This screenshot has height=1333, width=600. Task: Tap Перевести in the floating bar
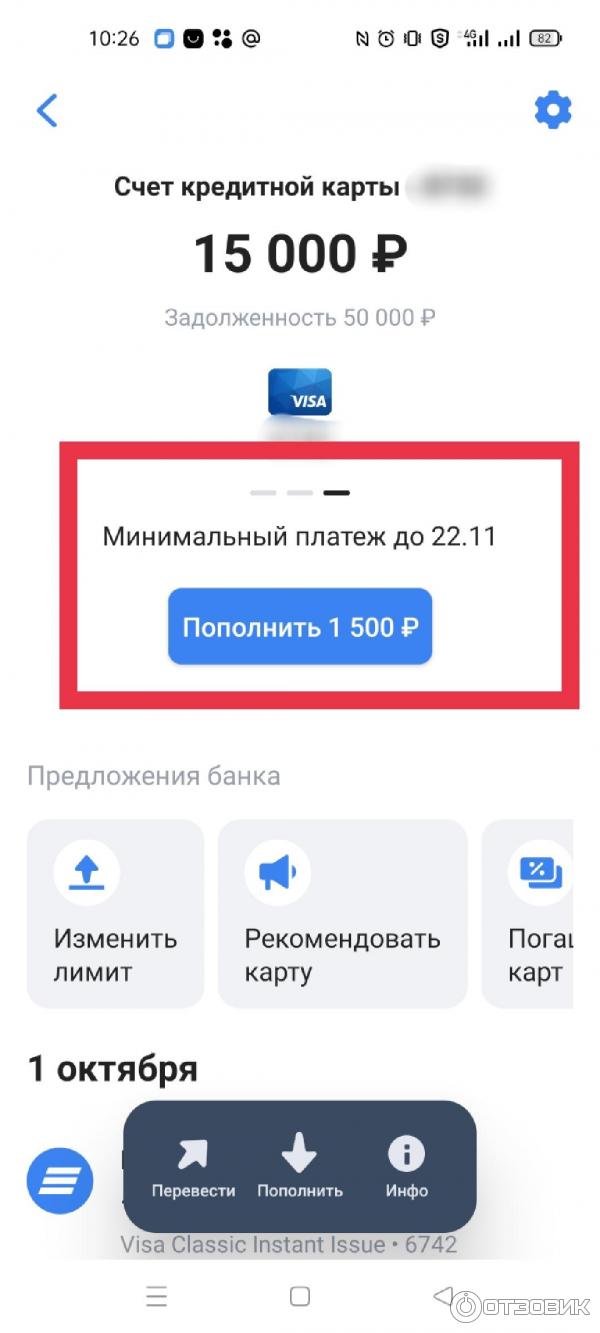[x=193, y=1168]
